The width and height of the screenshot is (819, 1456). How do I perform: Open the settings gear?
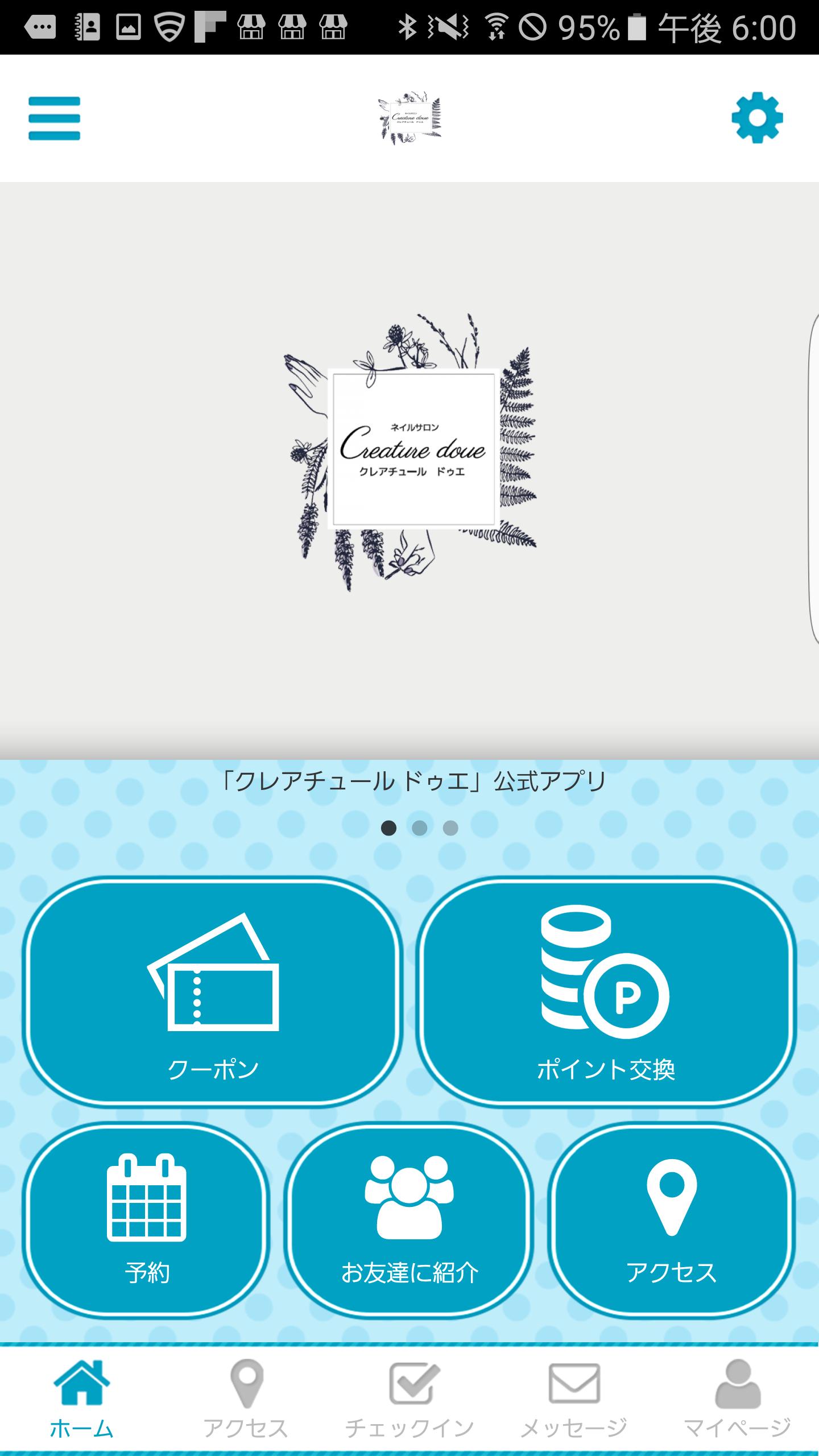757,118
